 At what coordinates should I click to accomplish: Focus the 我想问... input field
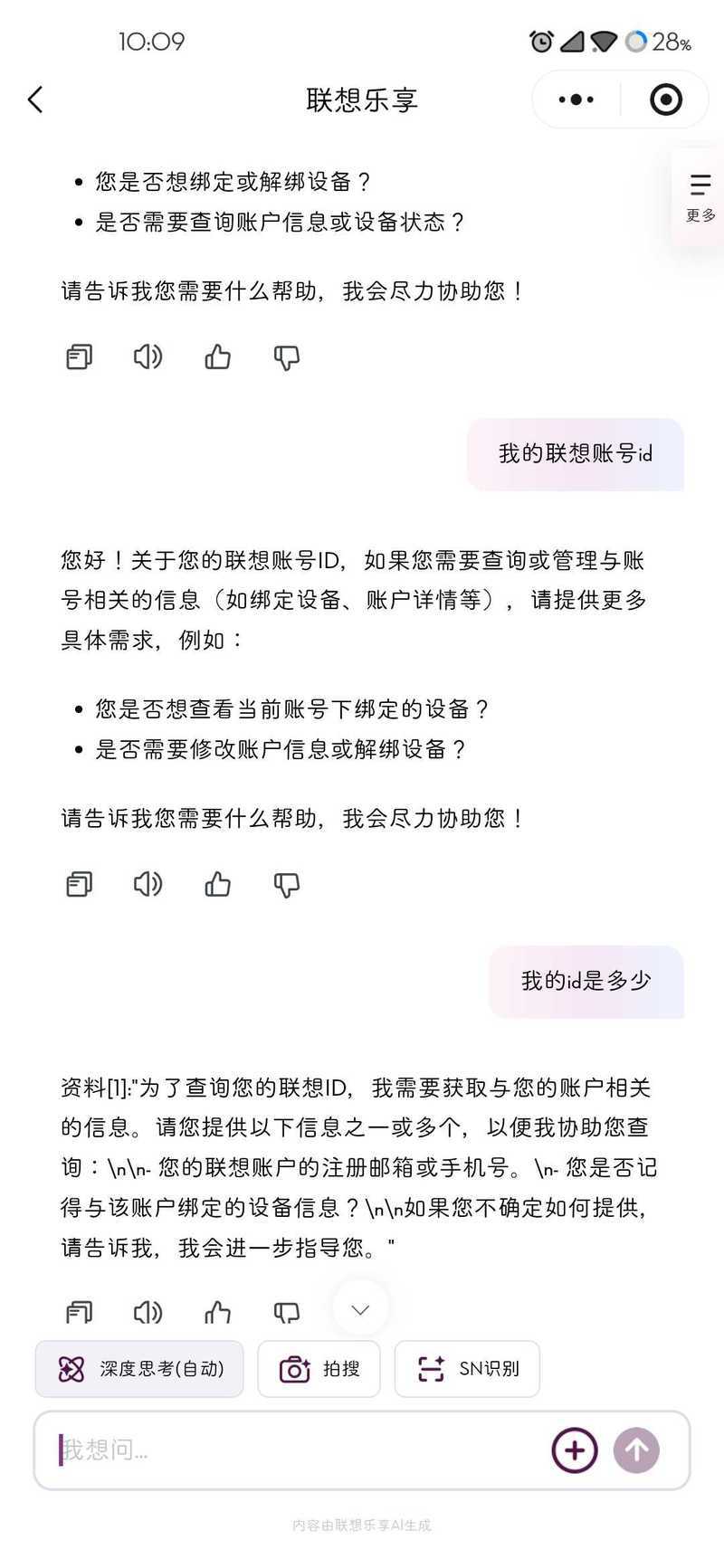(x=299, y=1450)
